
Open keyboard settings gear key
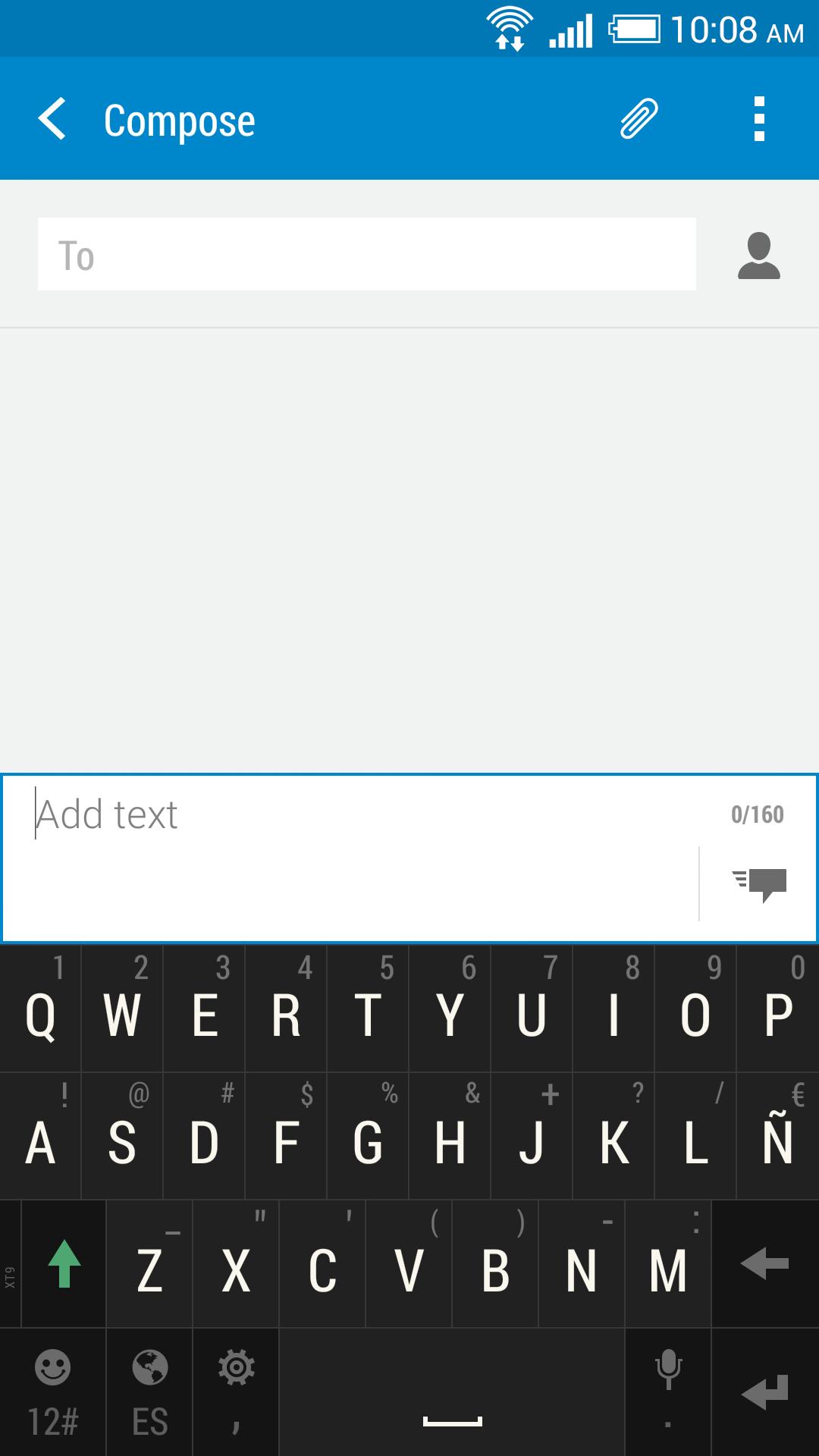coord(236,1394)
